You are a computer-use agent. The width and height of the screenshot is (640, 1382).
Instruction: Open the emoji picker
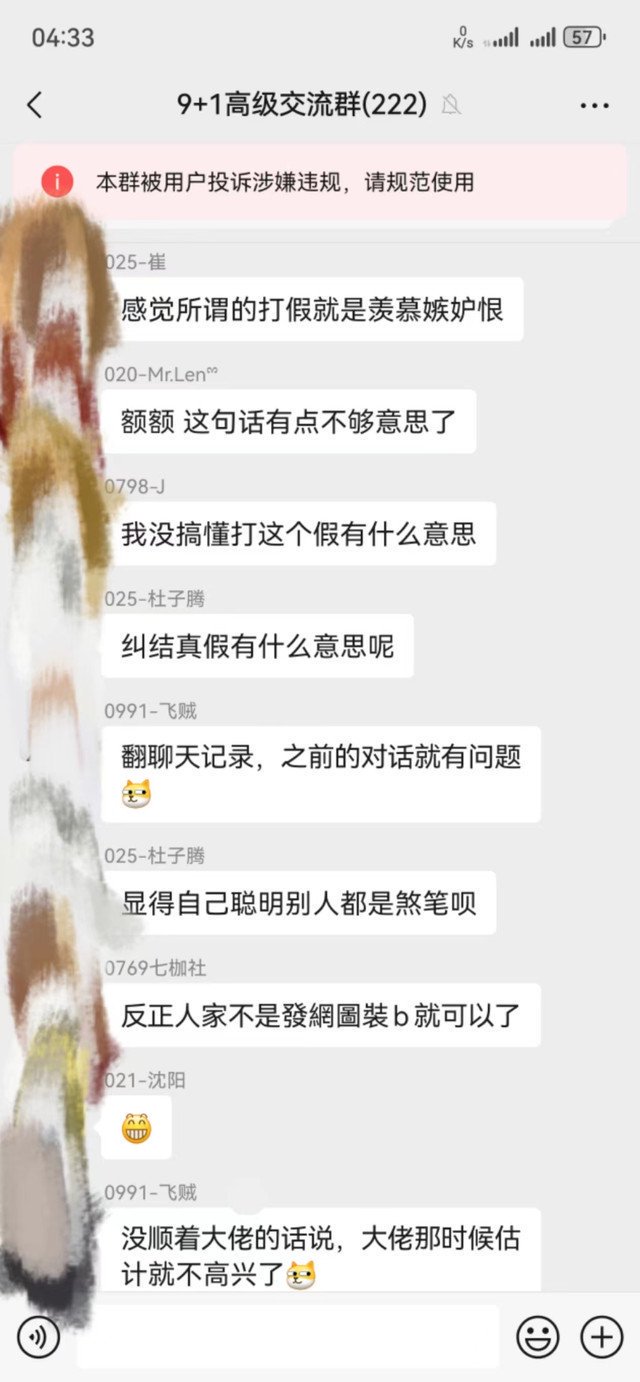pos(537,1337)
